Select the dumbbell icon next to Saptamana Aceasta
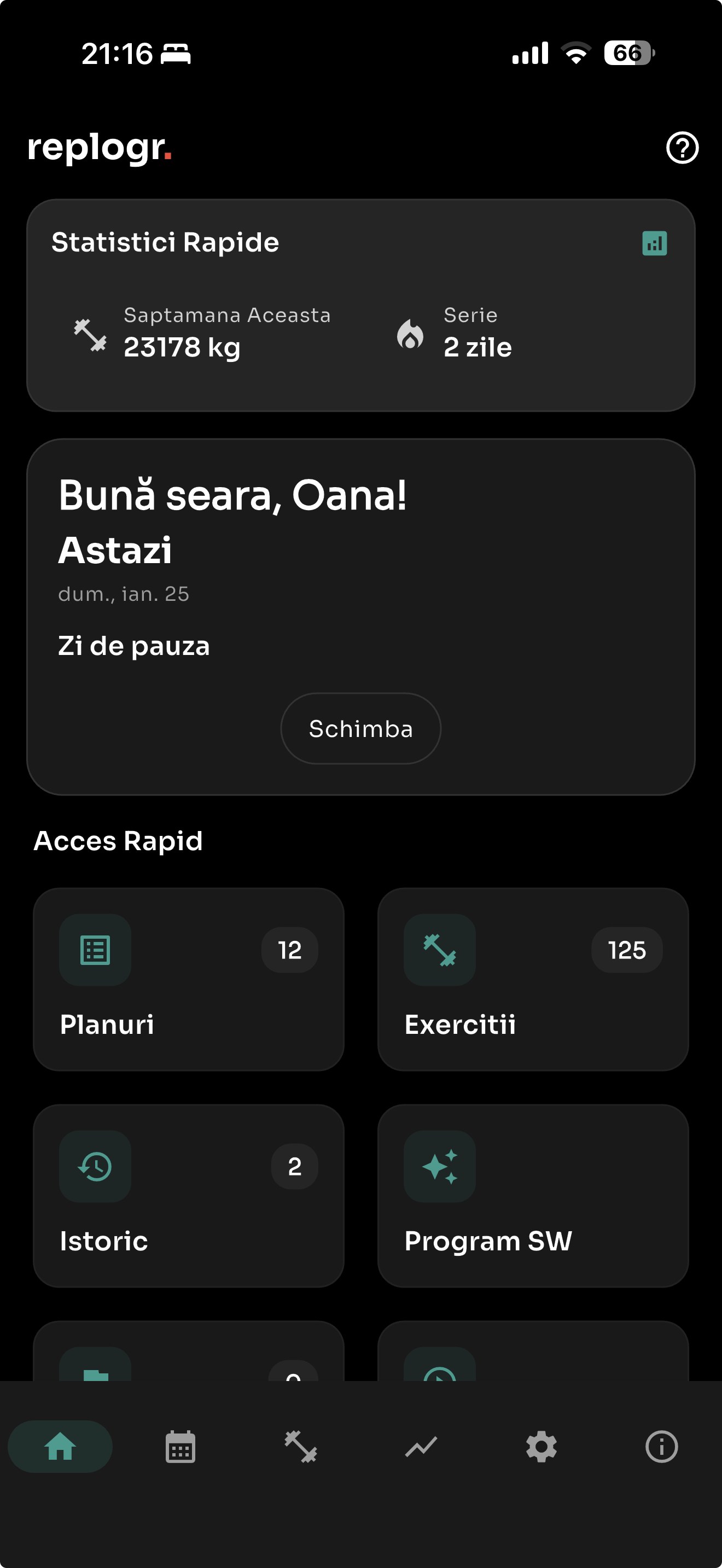The width and height of the screenshot is (722, 1568). (x=90, y=334)
